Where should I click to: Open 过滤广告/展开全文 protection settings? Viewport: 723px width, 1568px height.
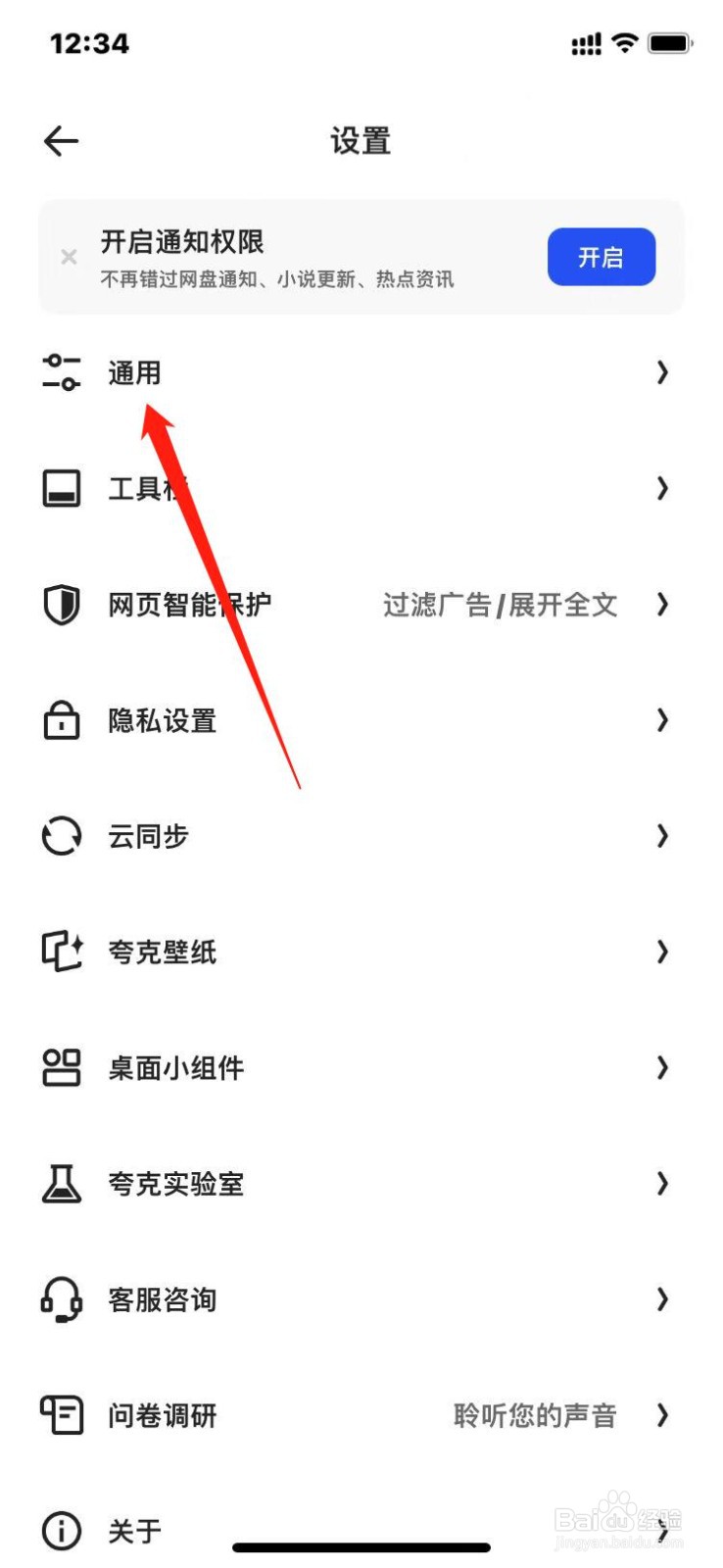(500, 605)
